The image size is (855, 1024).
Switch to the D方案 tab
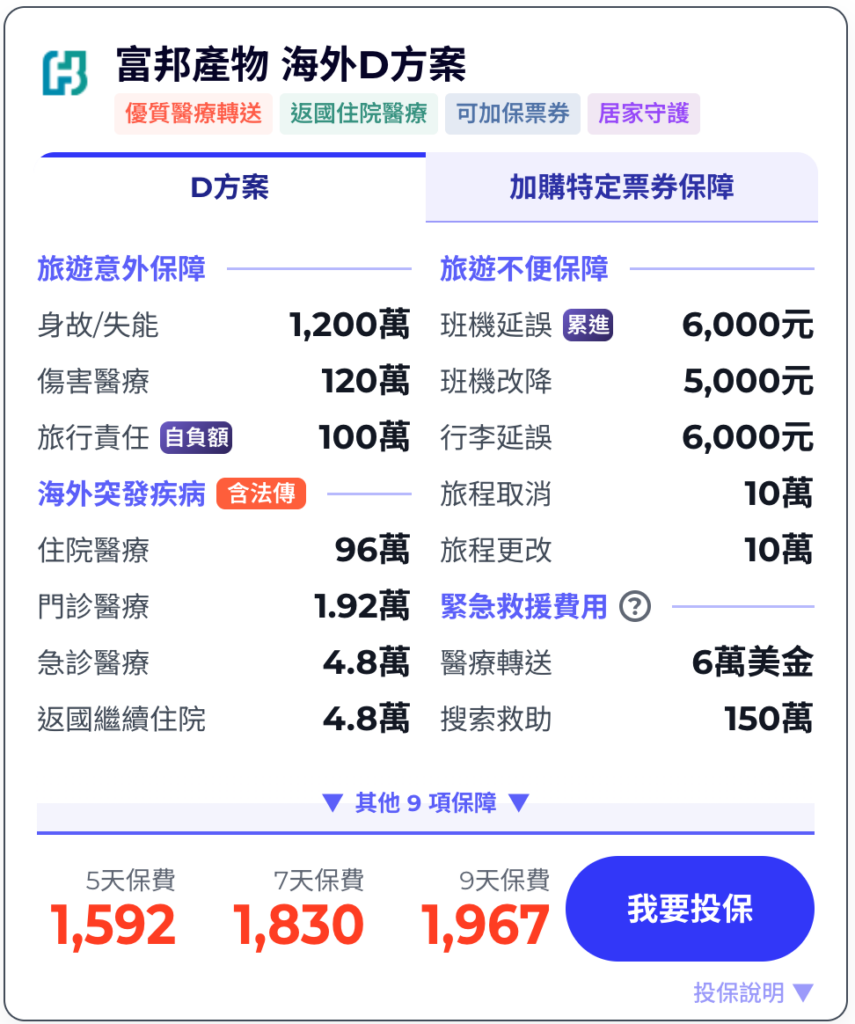coord(230,188)
